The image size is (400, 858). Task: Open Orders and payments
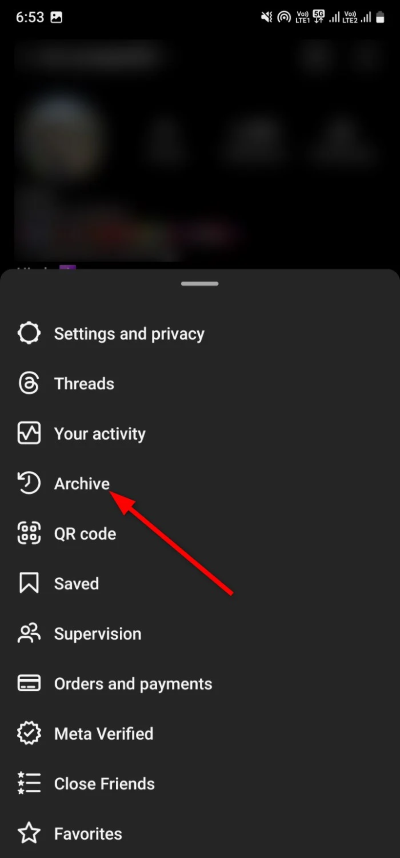(200, 683)
